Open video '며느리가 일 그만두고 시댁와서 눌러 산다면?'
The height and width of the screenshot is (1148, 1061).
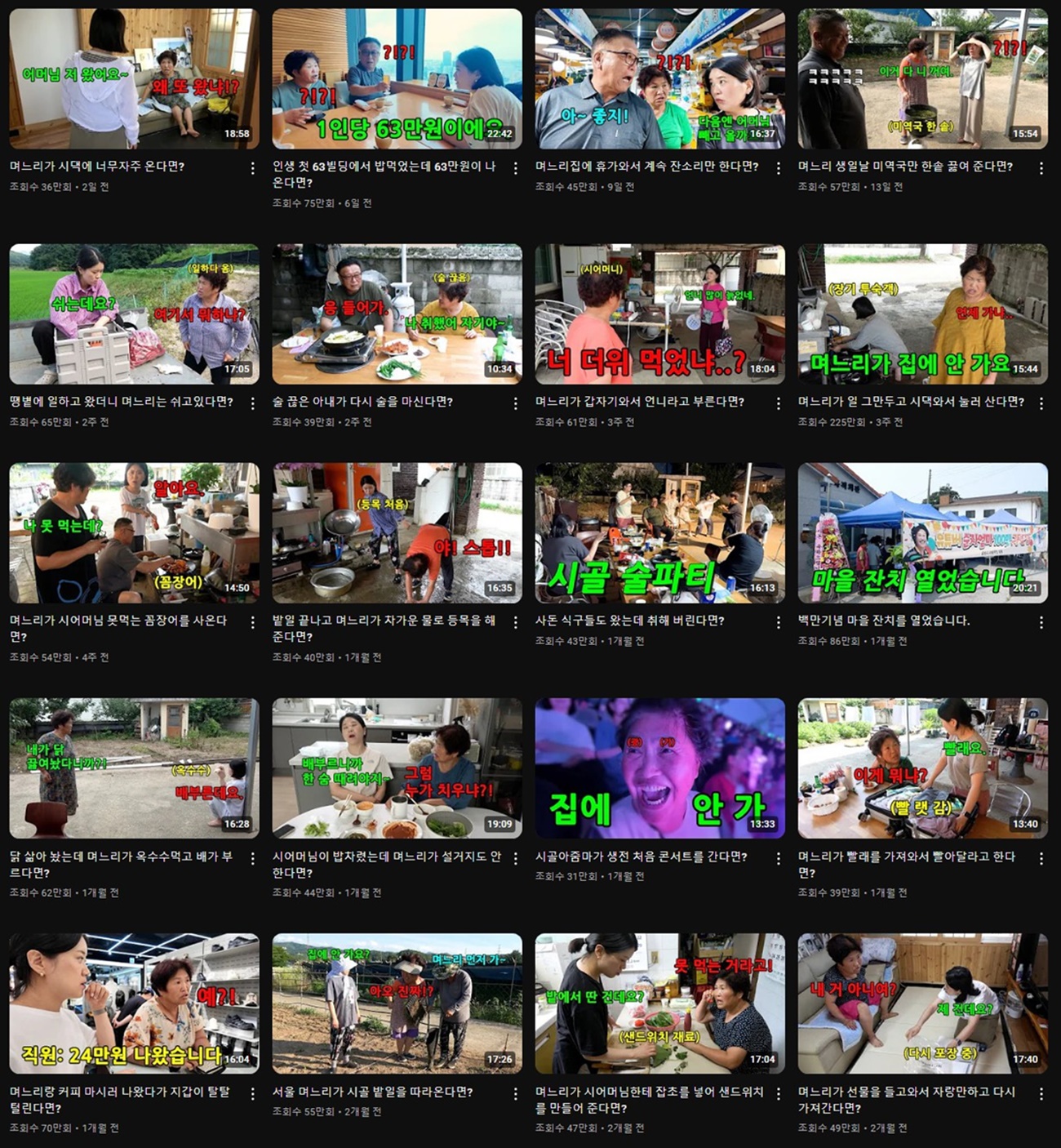(x=922, y=314)
